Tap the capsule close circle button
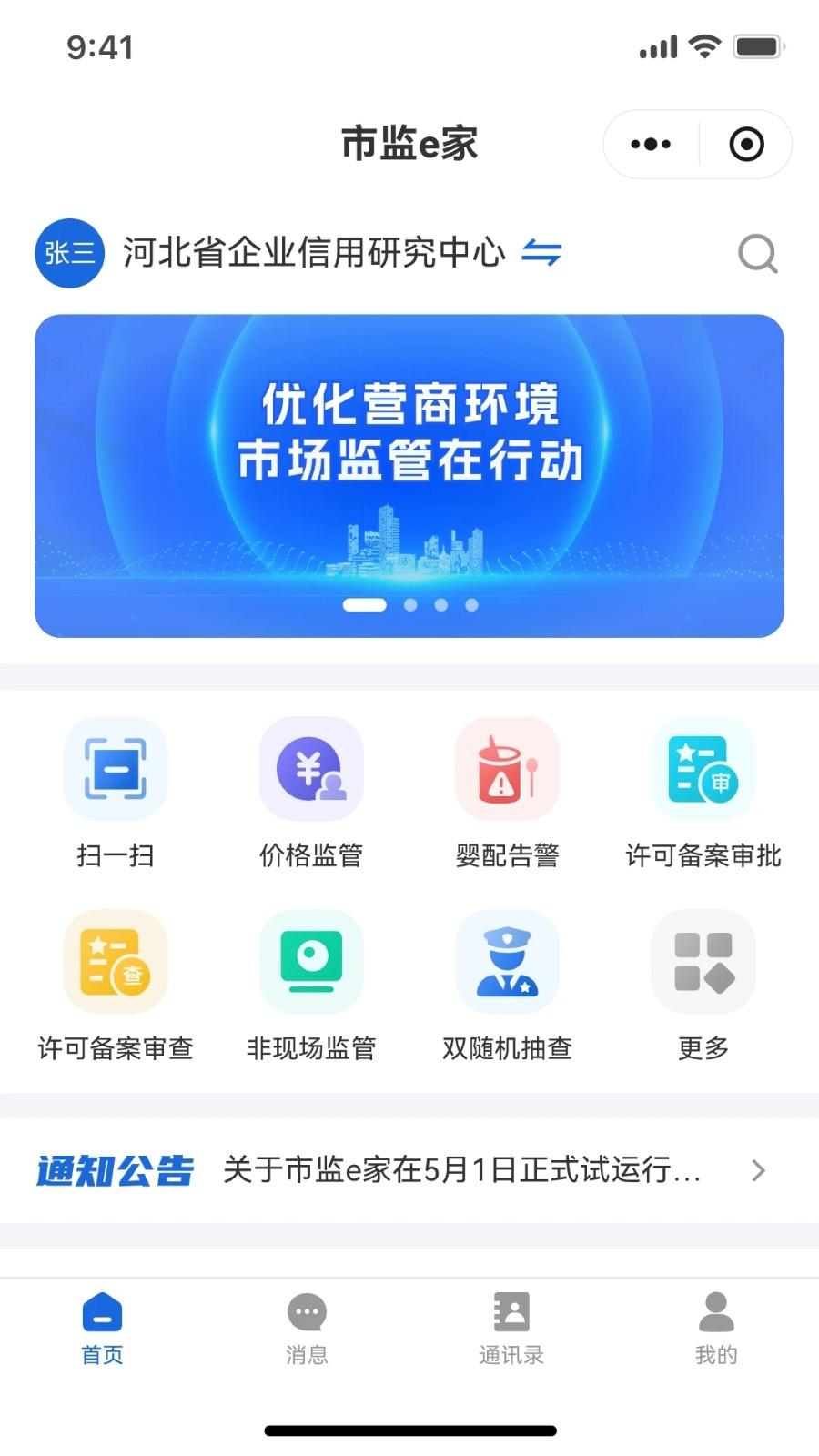 (x=744, y=143)
